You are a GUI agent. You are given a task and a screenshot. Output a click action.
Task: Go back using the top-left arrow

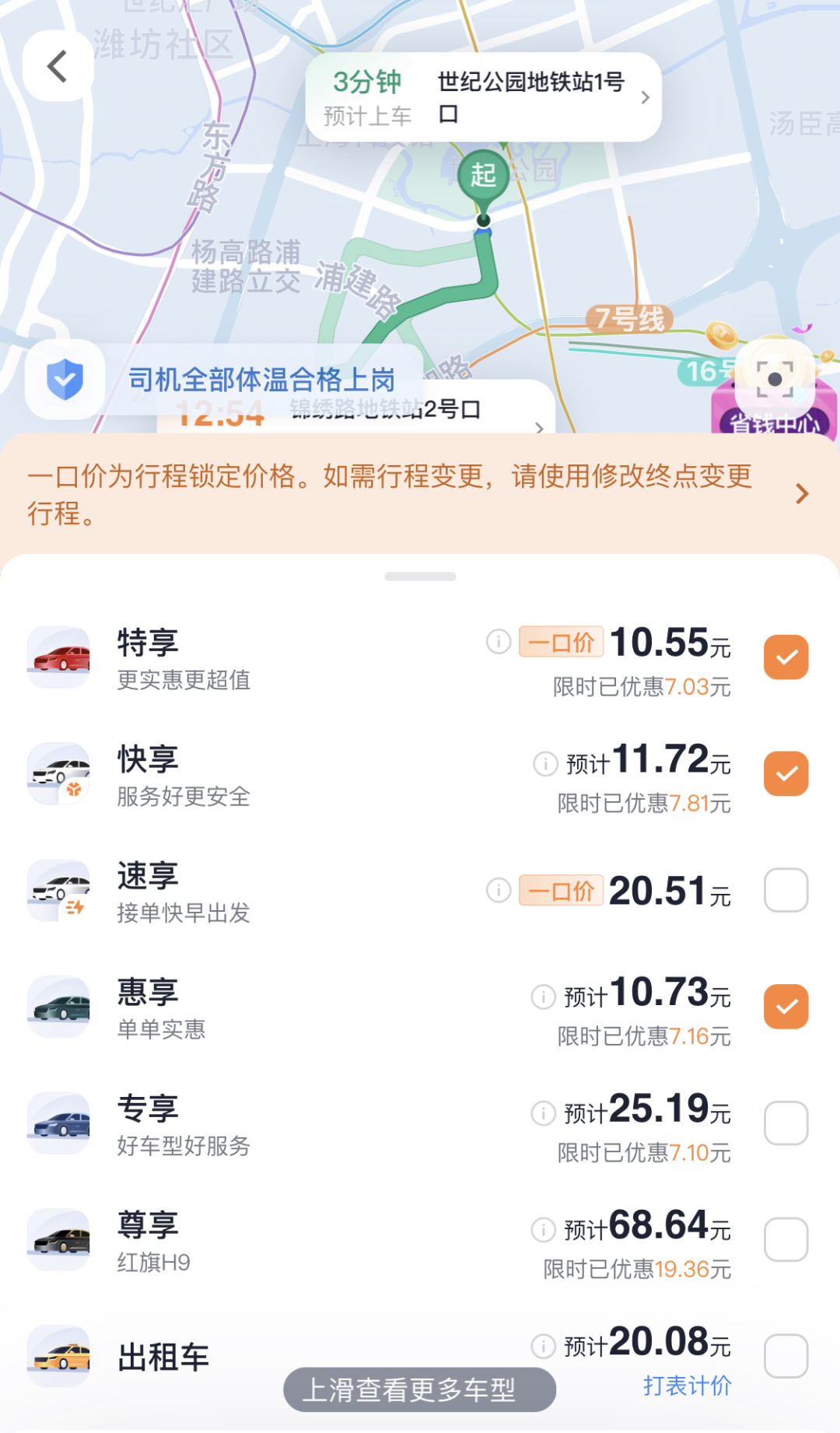58,66
